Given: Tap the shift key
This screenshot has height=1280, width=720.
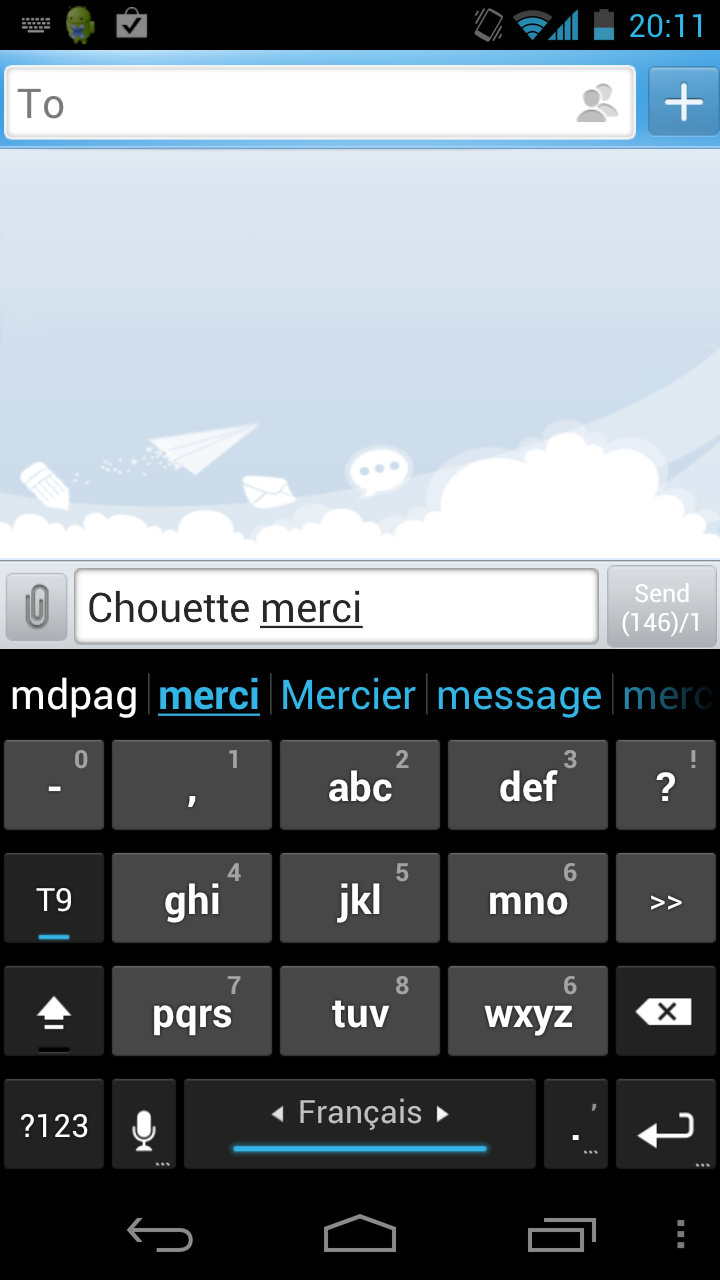Looking at the screenshot, I should [x=54, y=1012].
